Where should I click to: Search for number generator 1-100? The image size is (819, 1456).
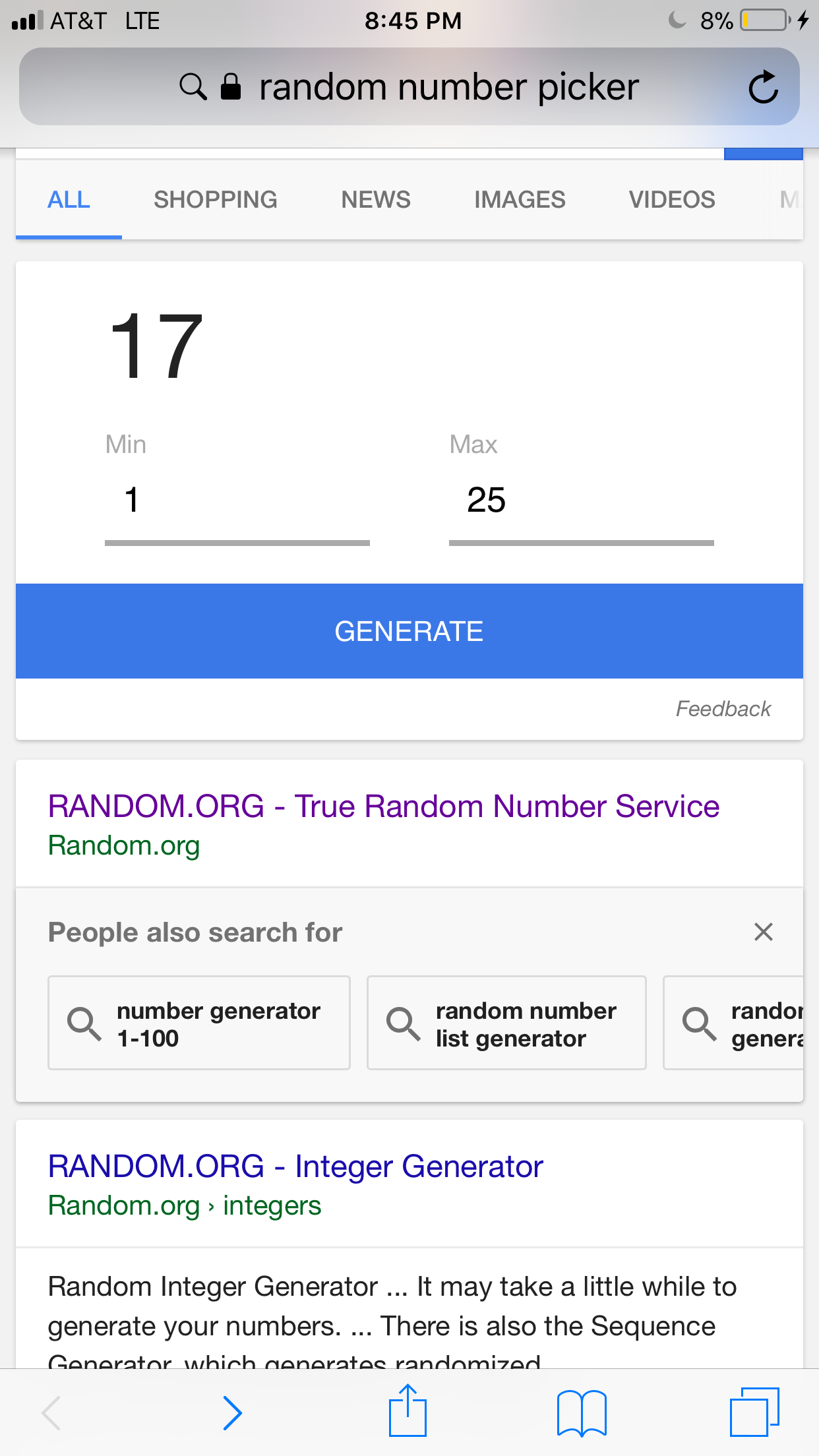199,1023
